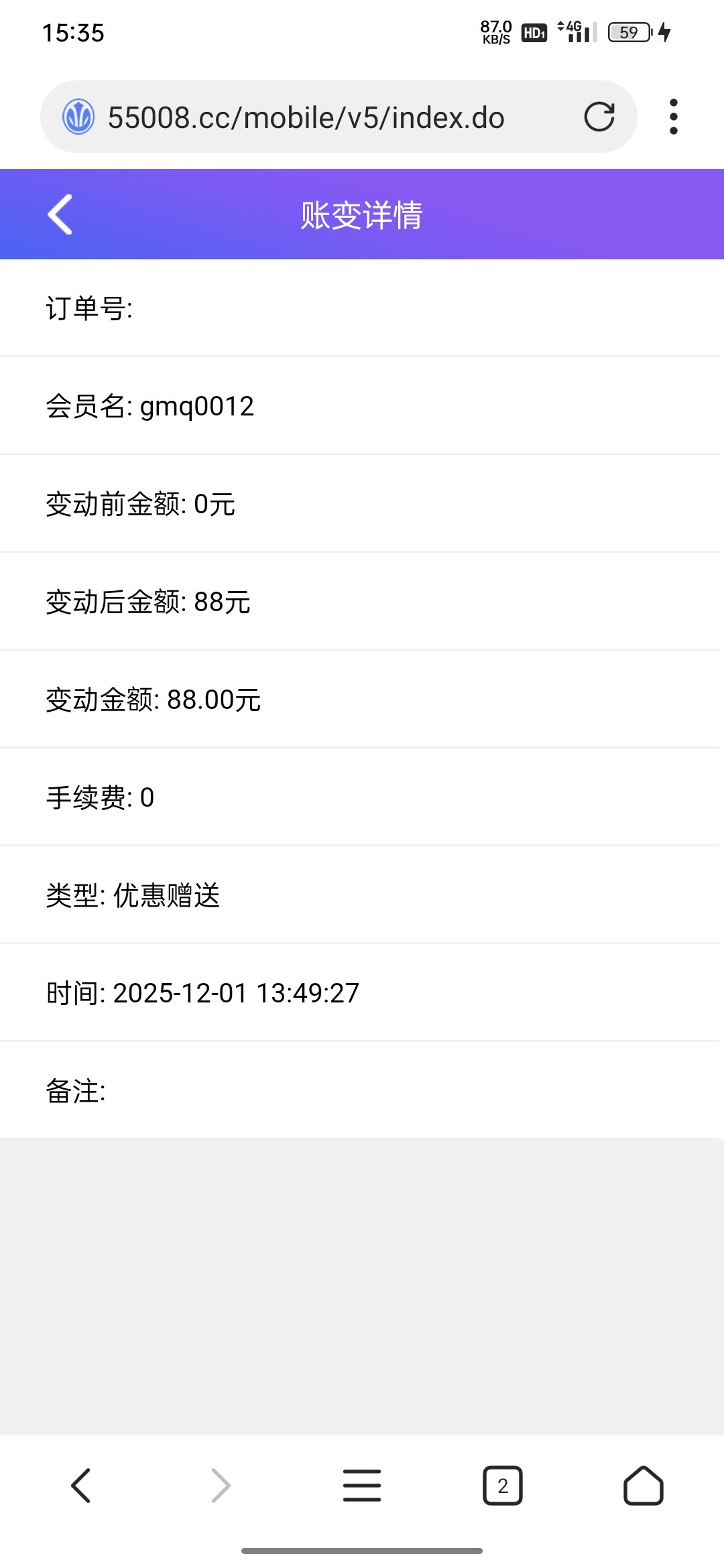Open the browser overflow menu

point(673,117)
